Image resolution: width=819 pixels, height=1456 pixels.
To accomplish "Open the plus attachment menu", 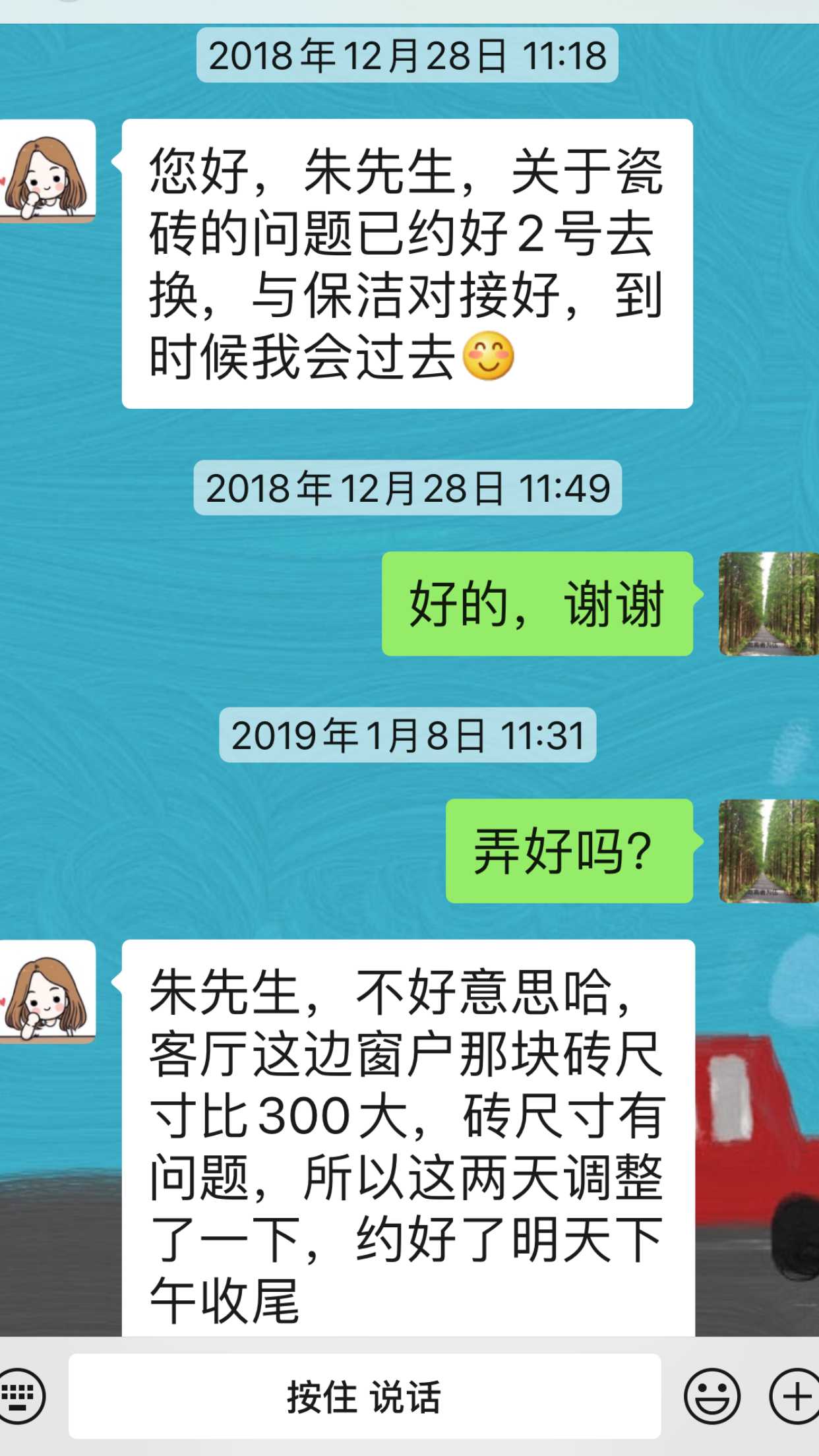I will tap(794, 1397).
